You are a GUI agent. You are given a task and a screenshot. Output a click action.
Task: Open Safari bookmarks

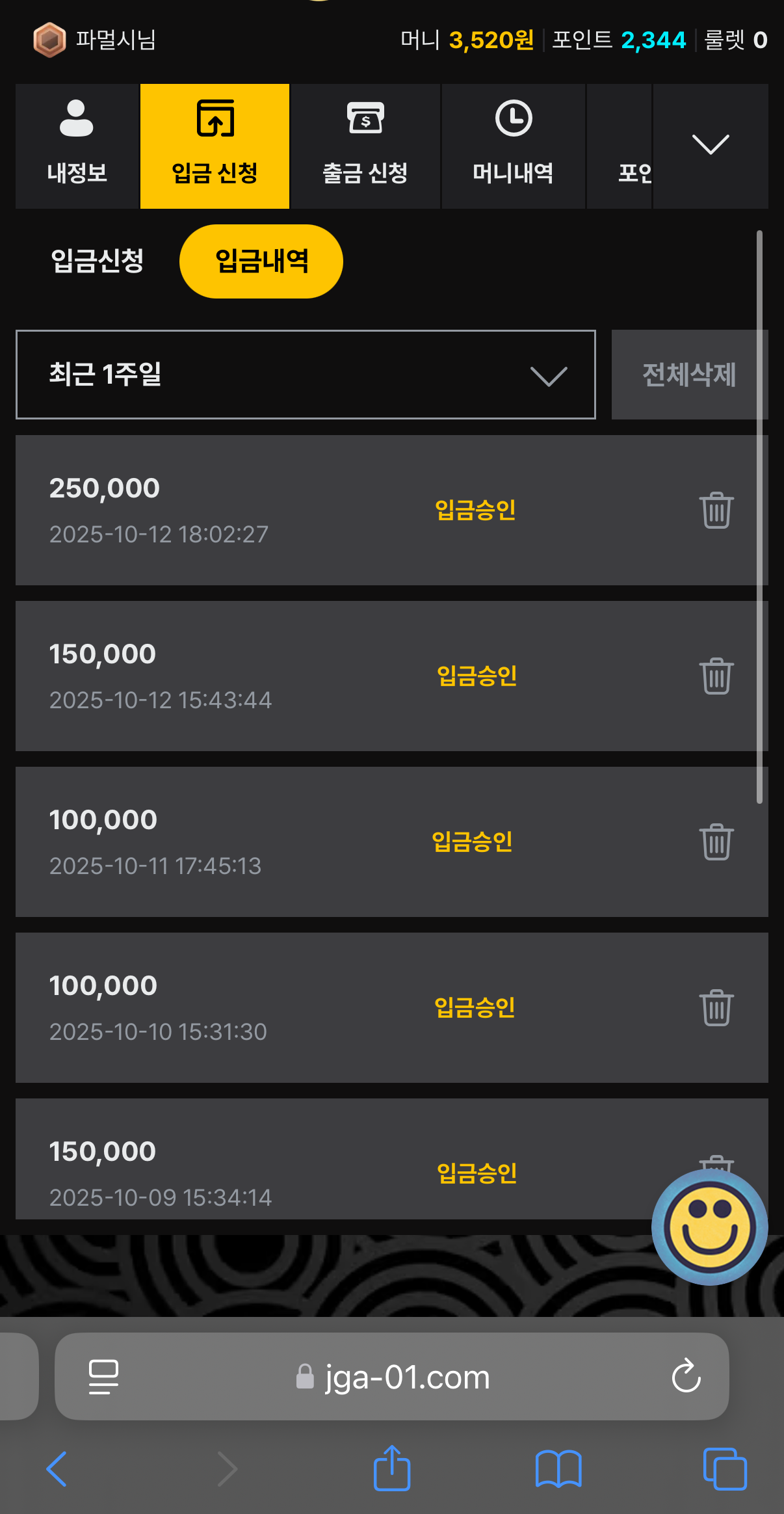pos(558,1468)
